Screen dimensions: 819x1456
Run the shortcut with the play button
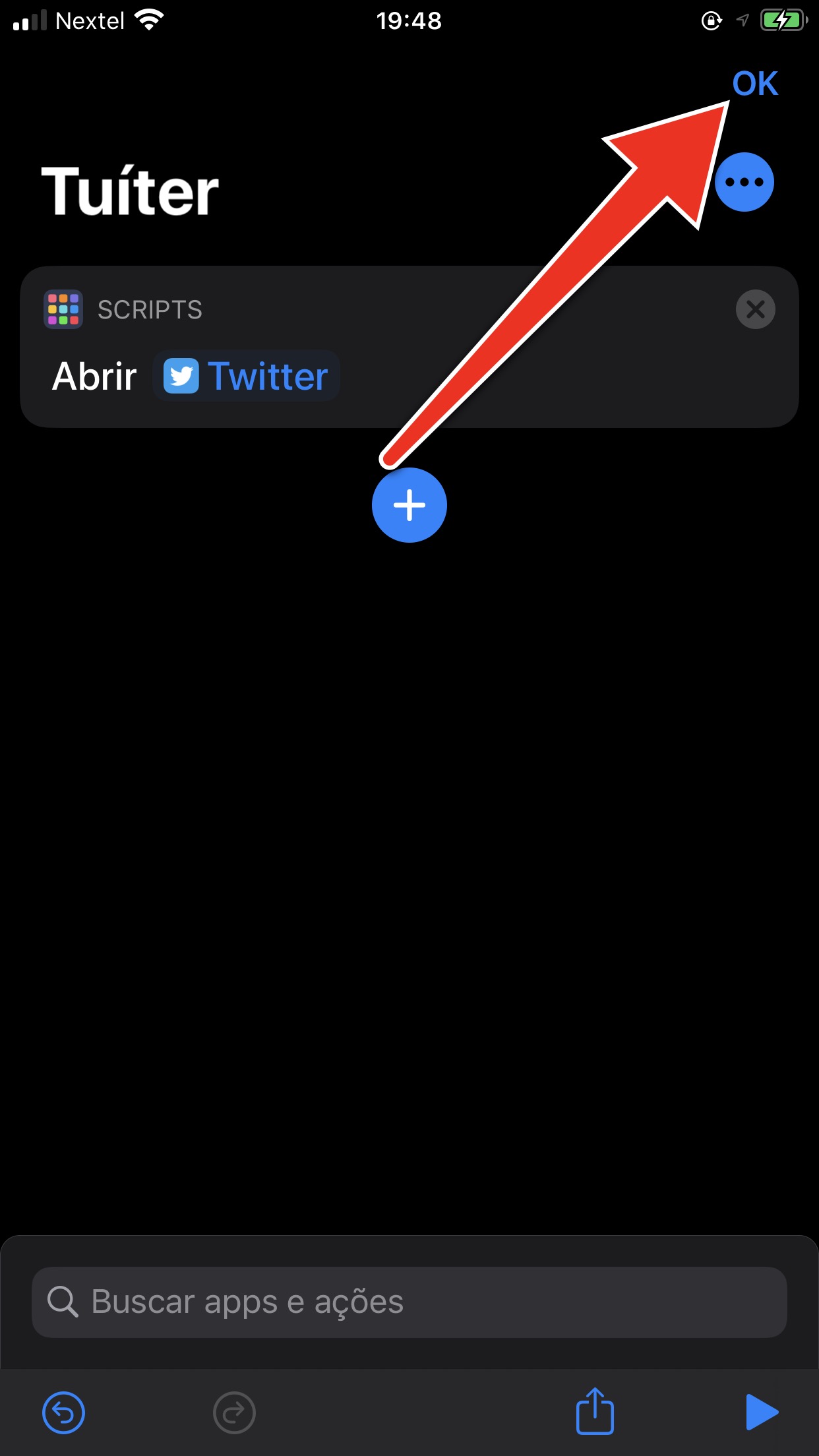[x=762, y=1412]
